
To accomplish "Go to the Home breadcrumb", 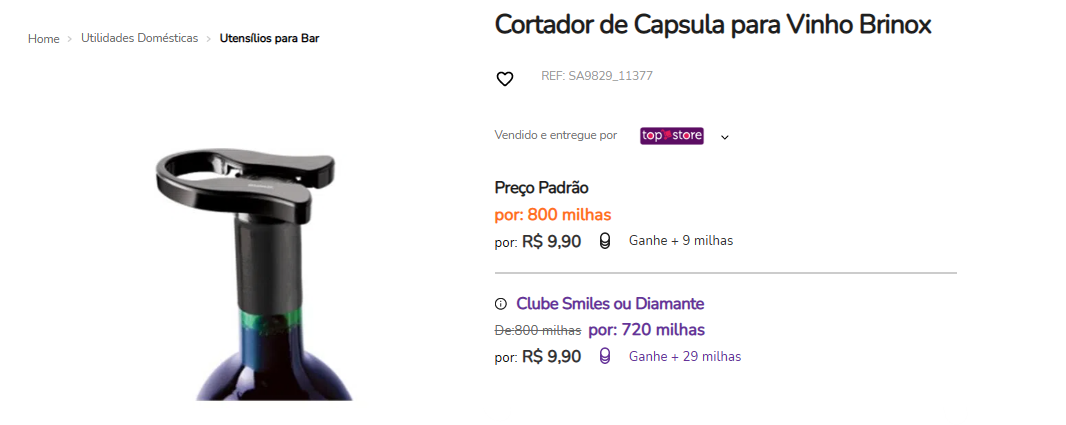I will 43,39.
